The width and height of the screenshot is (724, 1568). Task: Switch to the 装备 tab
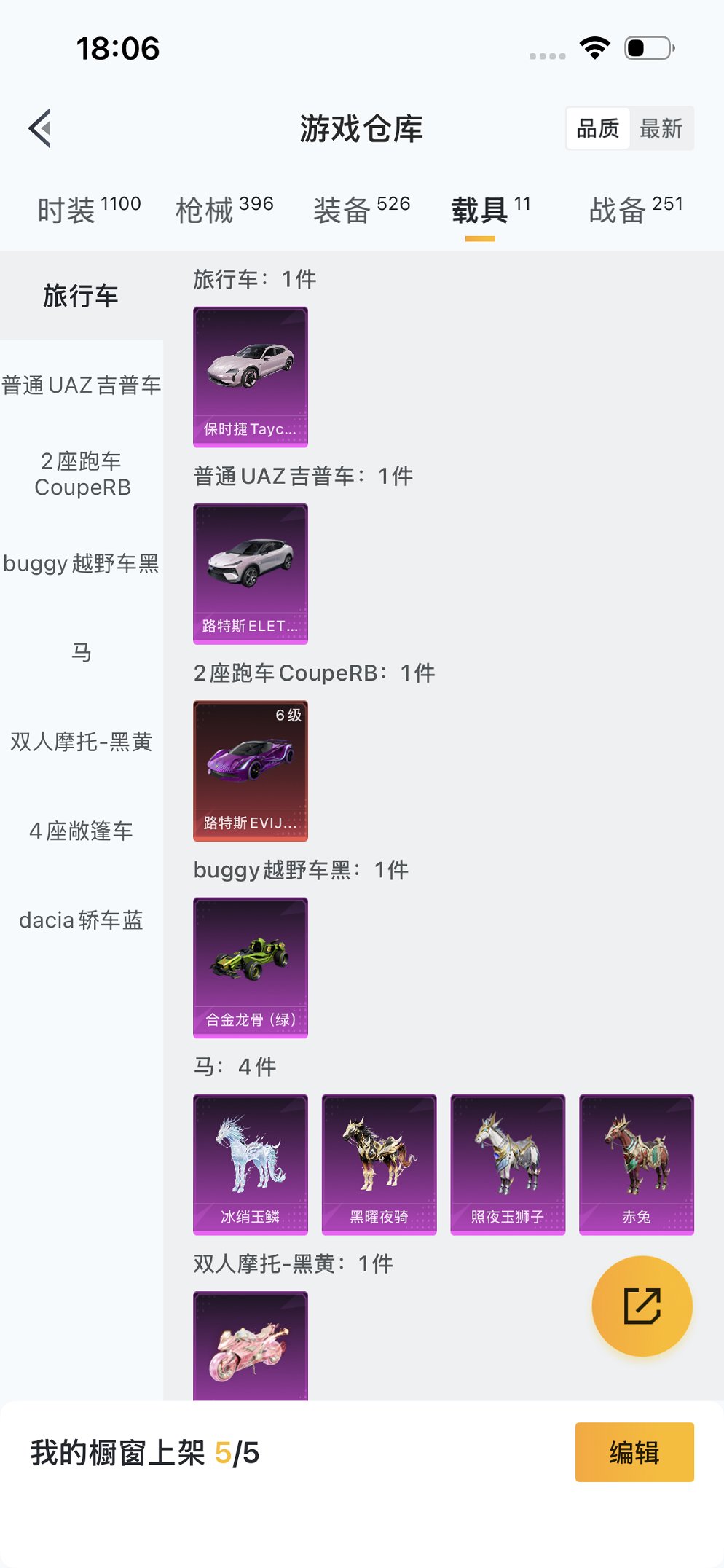362,209
